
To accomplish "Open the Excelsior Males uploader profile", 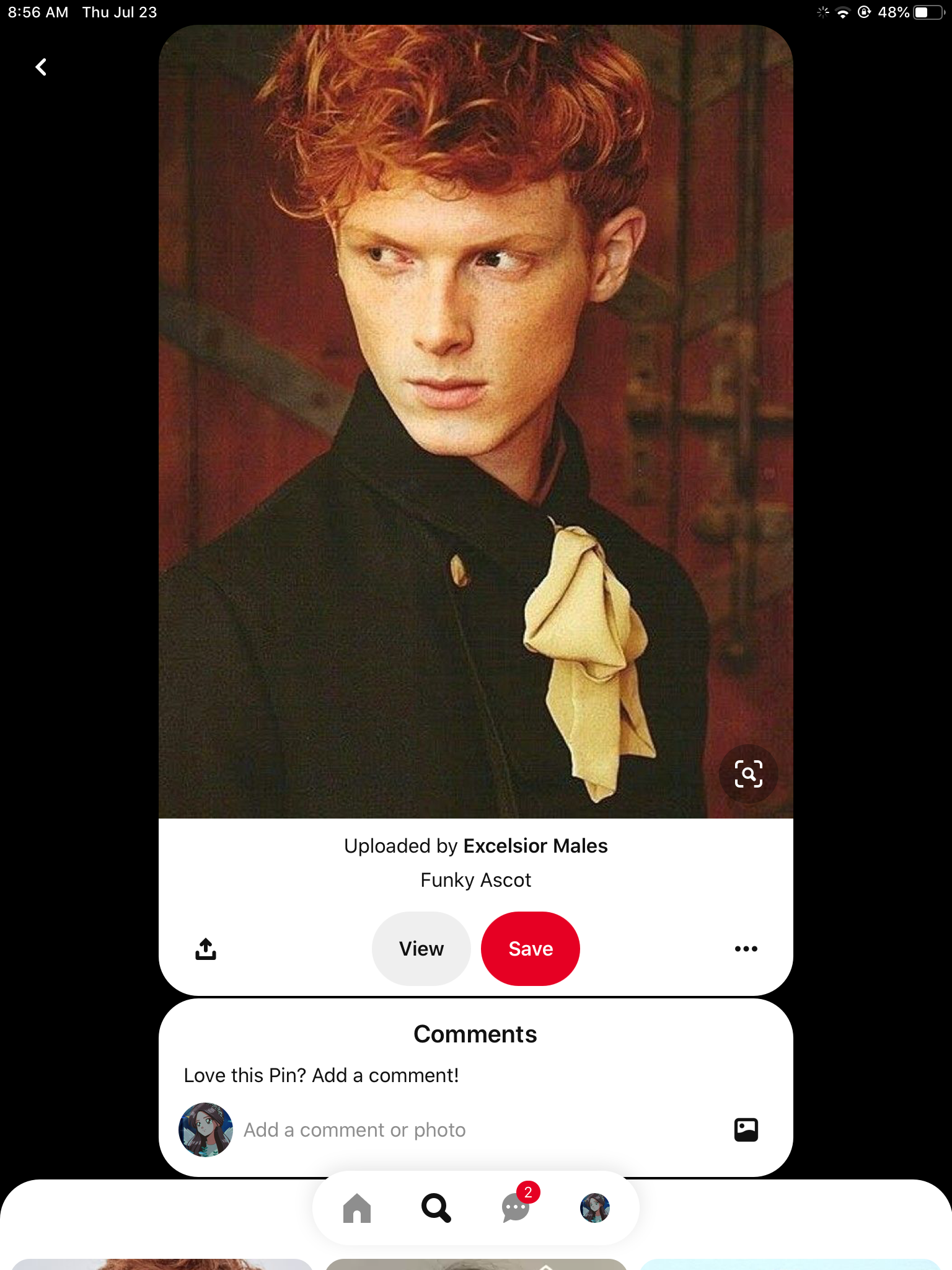I will (x=535, y=846).
